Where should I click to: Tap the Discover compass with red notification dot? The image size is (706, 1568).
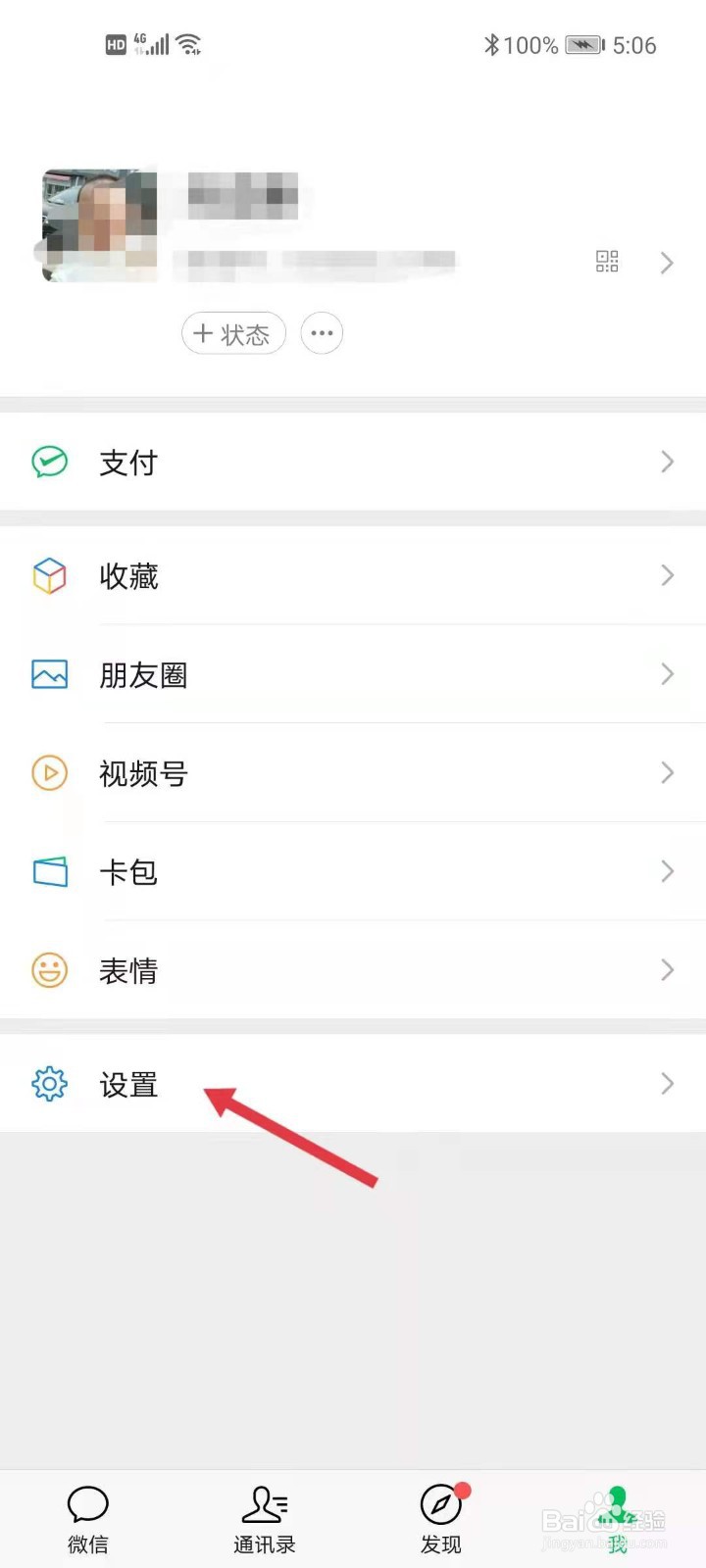[441, 1504]
